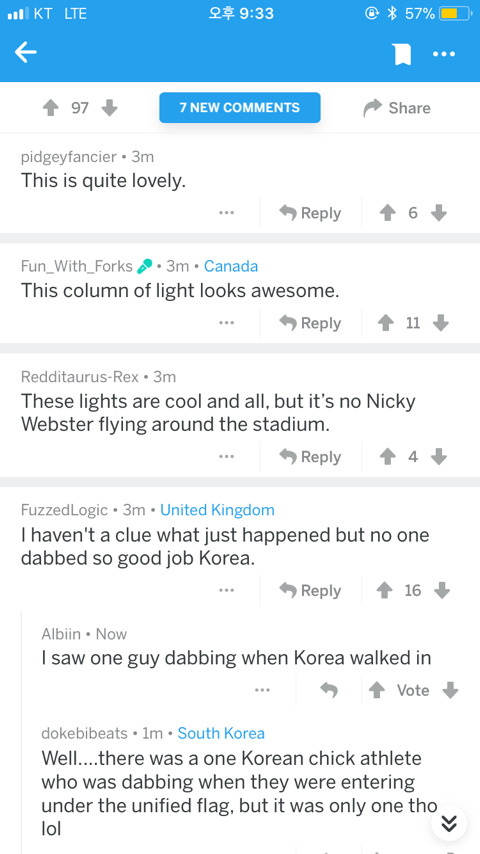Downvote FuzzedLogic's comment
This screenshot has width=480, height=854.
pyautogui.click(x=441, y=590)
